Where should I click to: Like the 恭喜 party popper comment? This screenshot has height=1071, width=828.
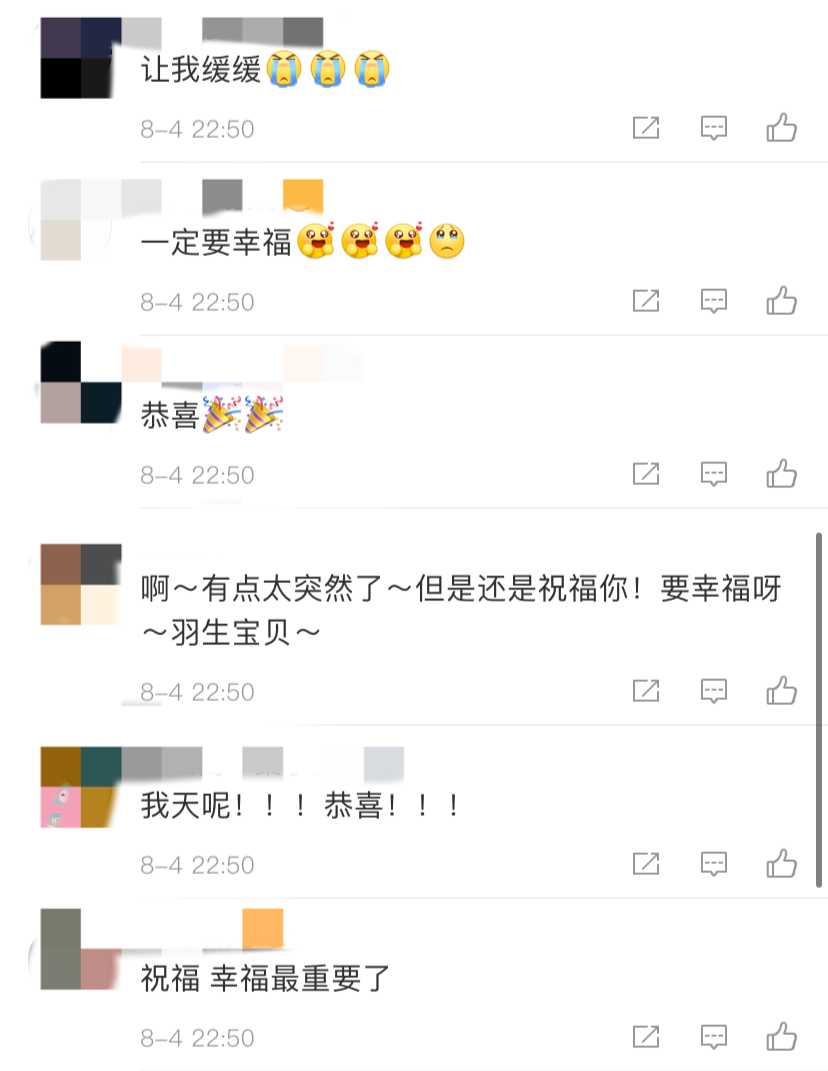(782, 473)
